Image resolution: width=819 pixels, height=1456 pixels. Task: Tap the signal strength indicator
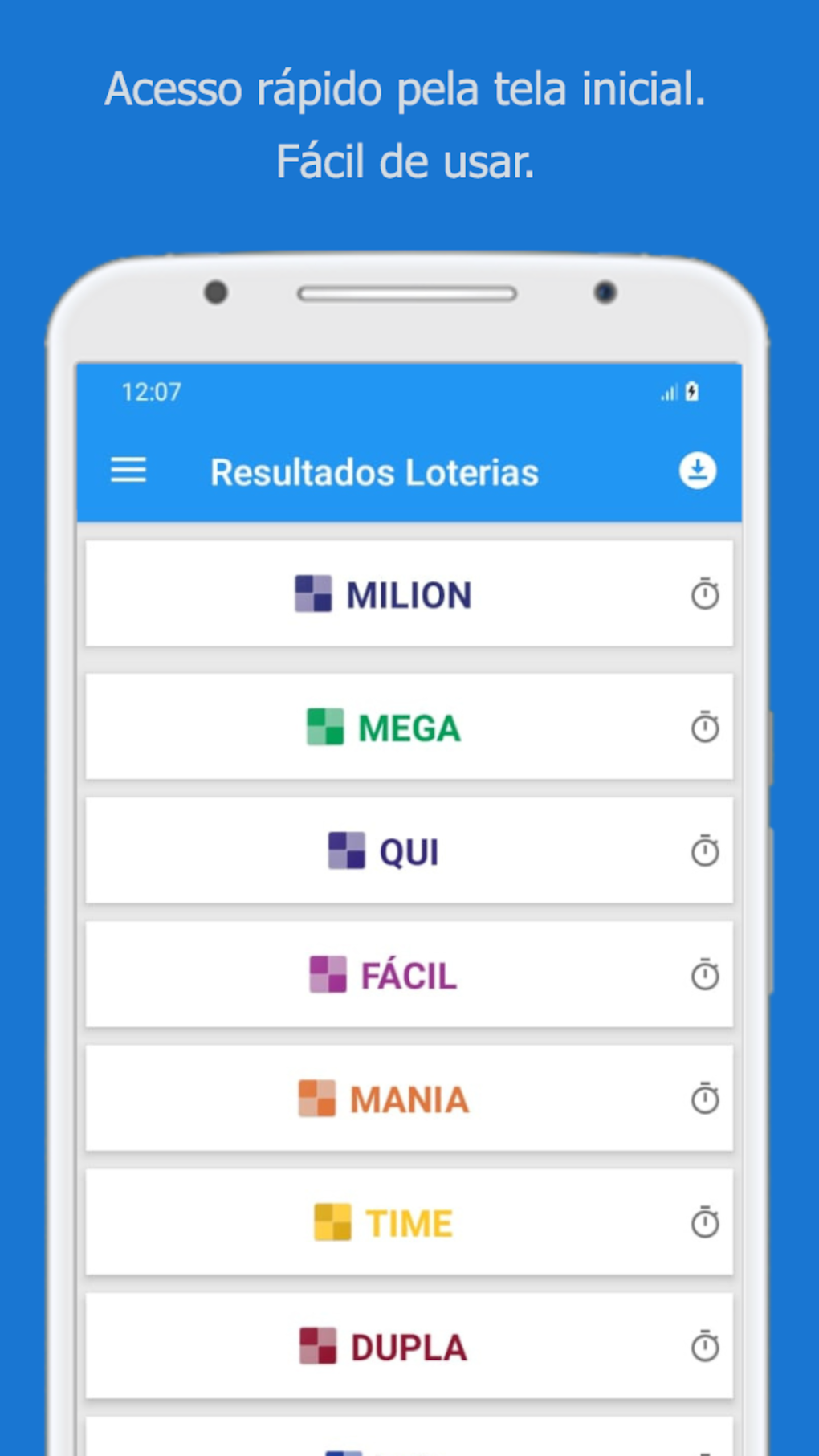pyautogui.click(x=669, y=393)
